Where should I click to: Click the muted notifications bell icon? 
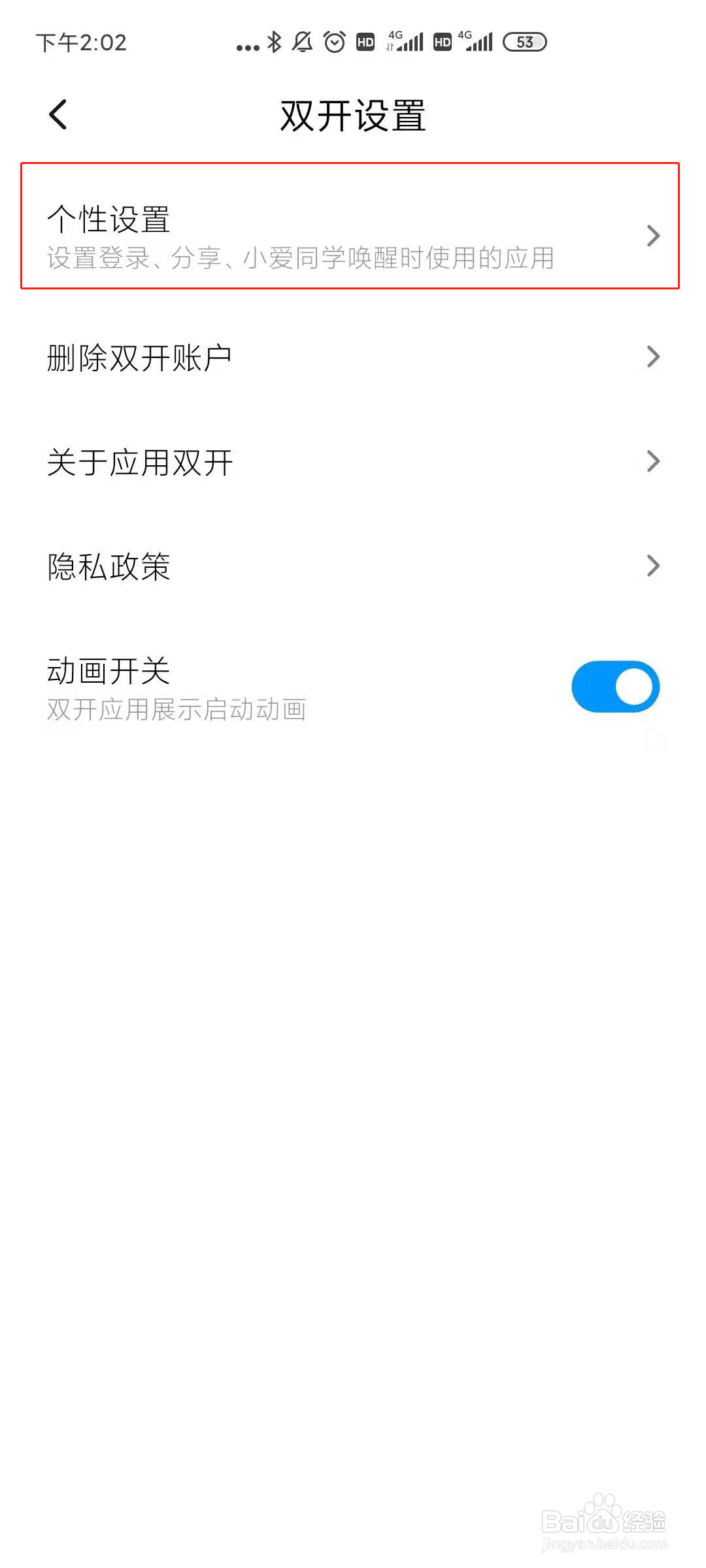tap(303, 41)
